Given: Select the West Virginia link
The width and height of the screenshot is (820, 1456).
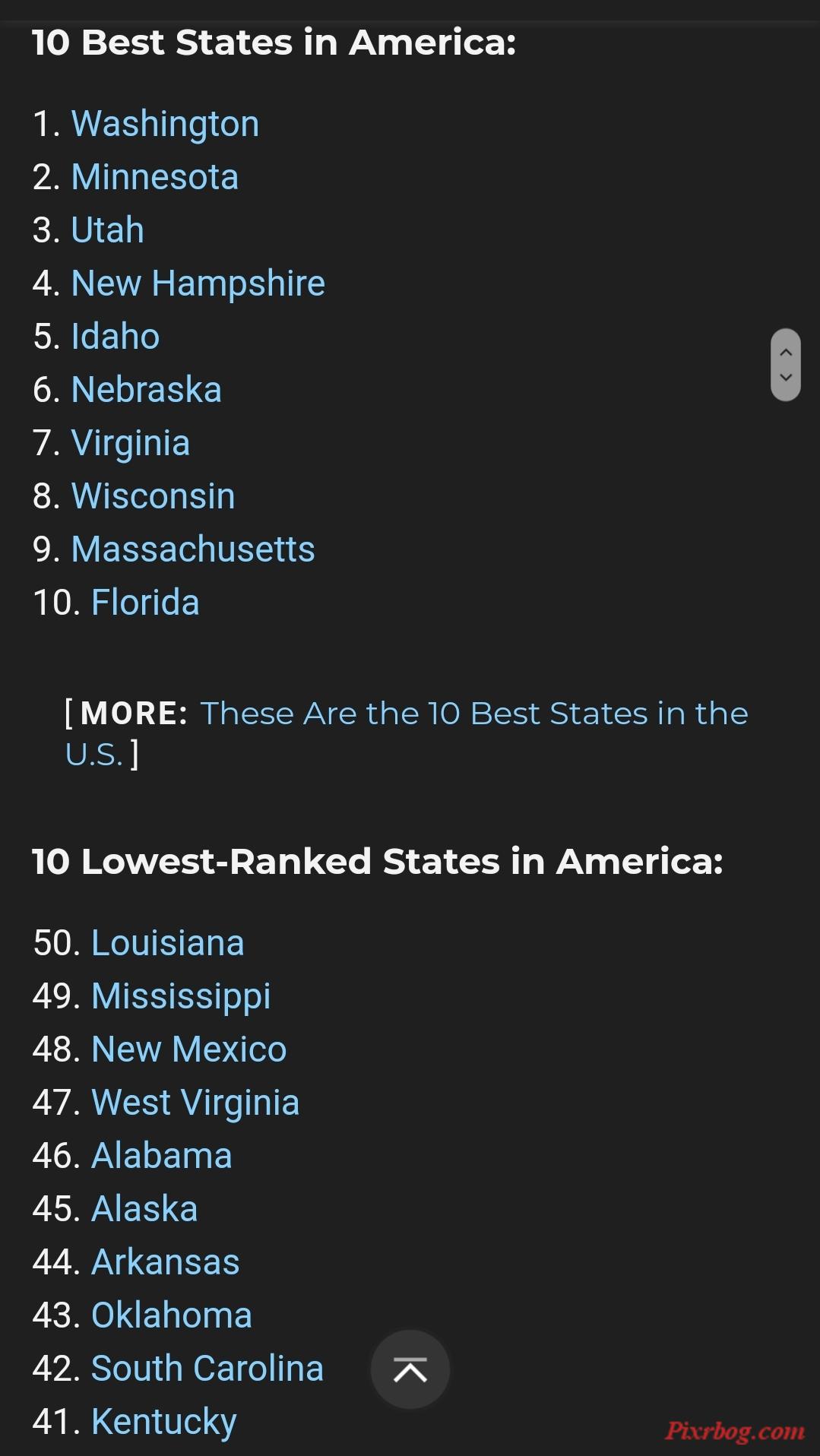Looking at the screenshot, I should click(195, 1103).
